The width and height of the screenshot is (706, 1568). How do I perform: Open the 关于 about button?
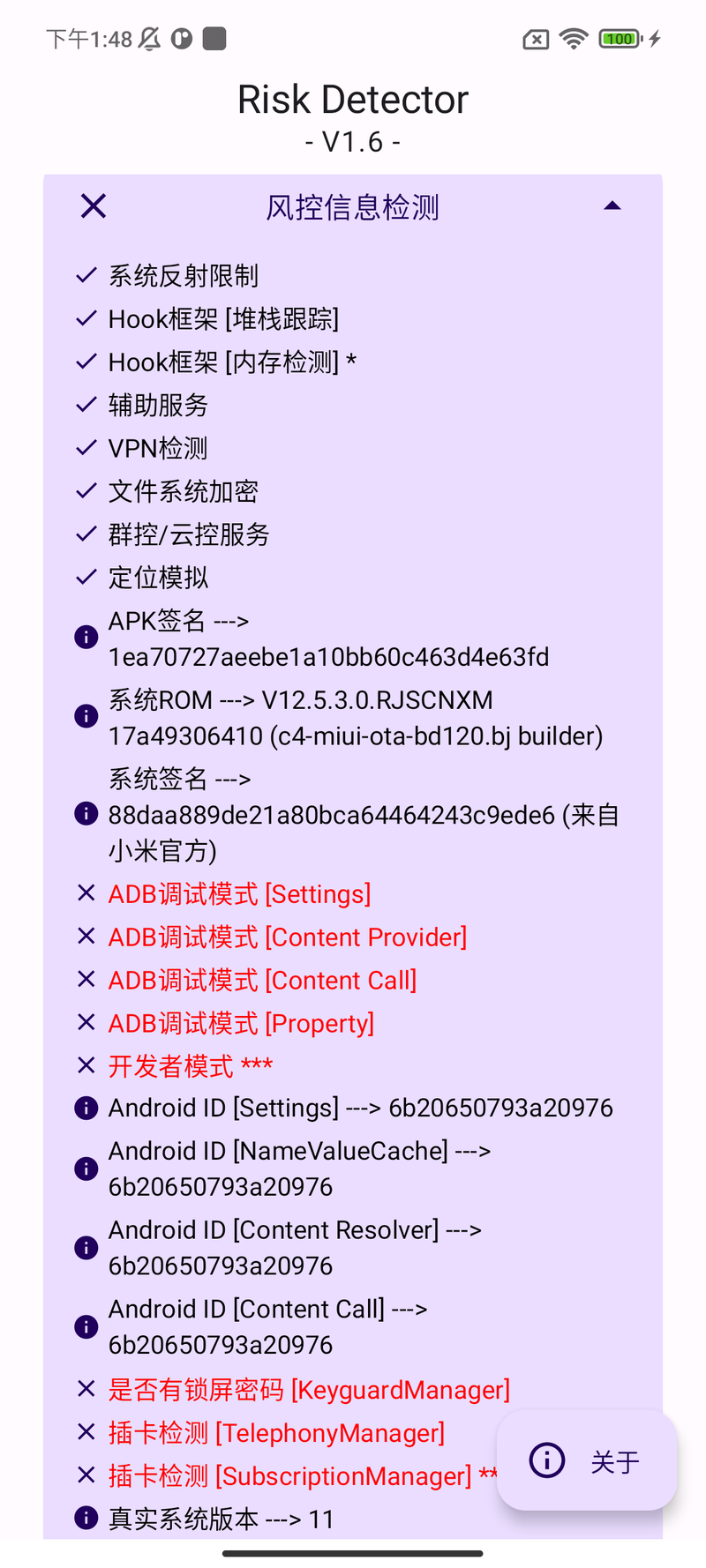(x=587, y=1460)
